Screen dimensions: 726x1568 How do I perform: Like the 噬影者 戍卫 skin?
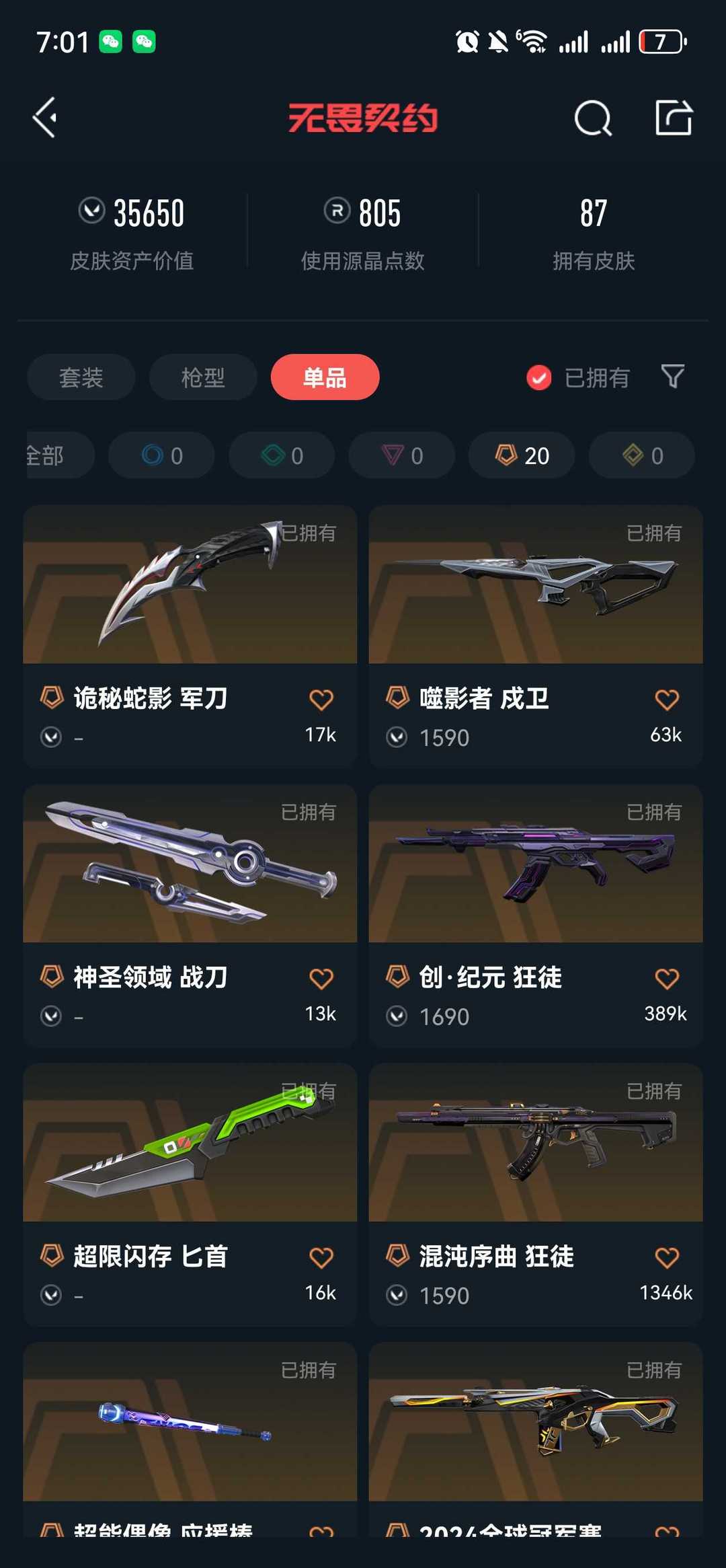click(x=667, y=700)
